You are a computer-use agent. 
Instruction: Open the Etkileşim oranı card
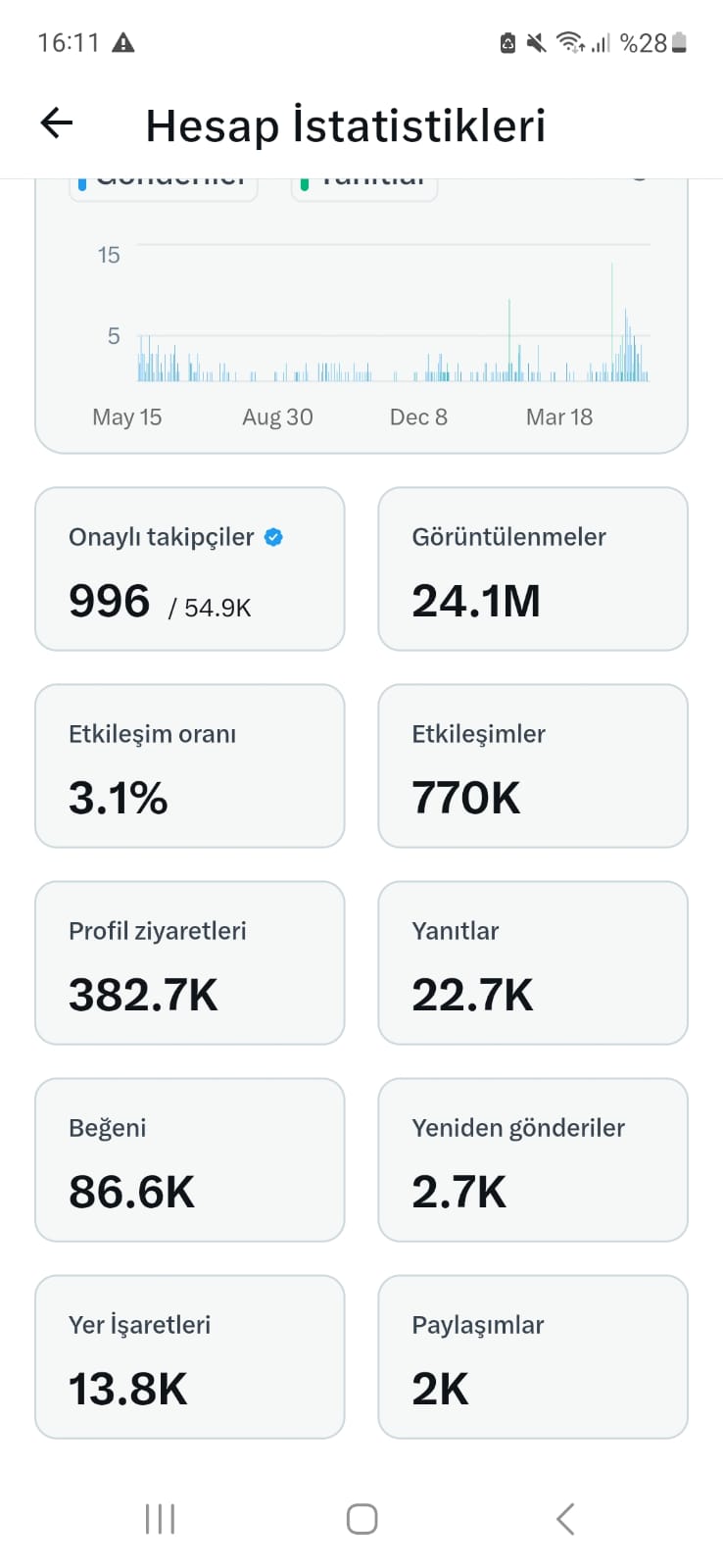pyautogui.click(x=190, y=766)
